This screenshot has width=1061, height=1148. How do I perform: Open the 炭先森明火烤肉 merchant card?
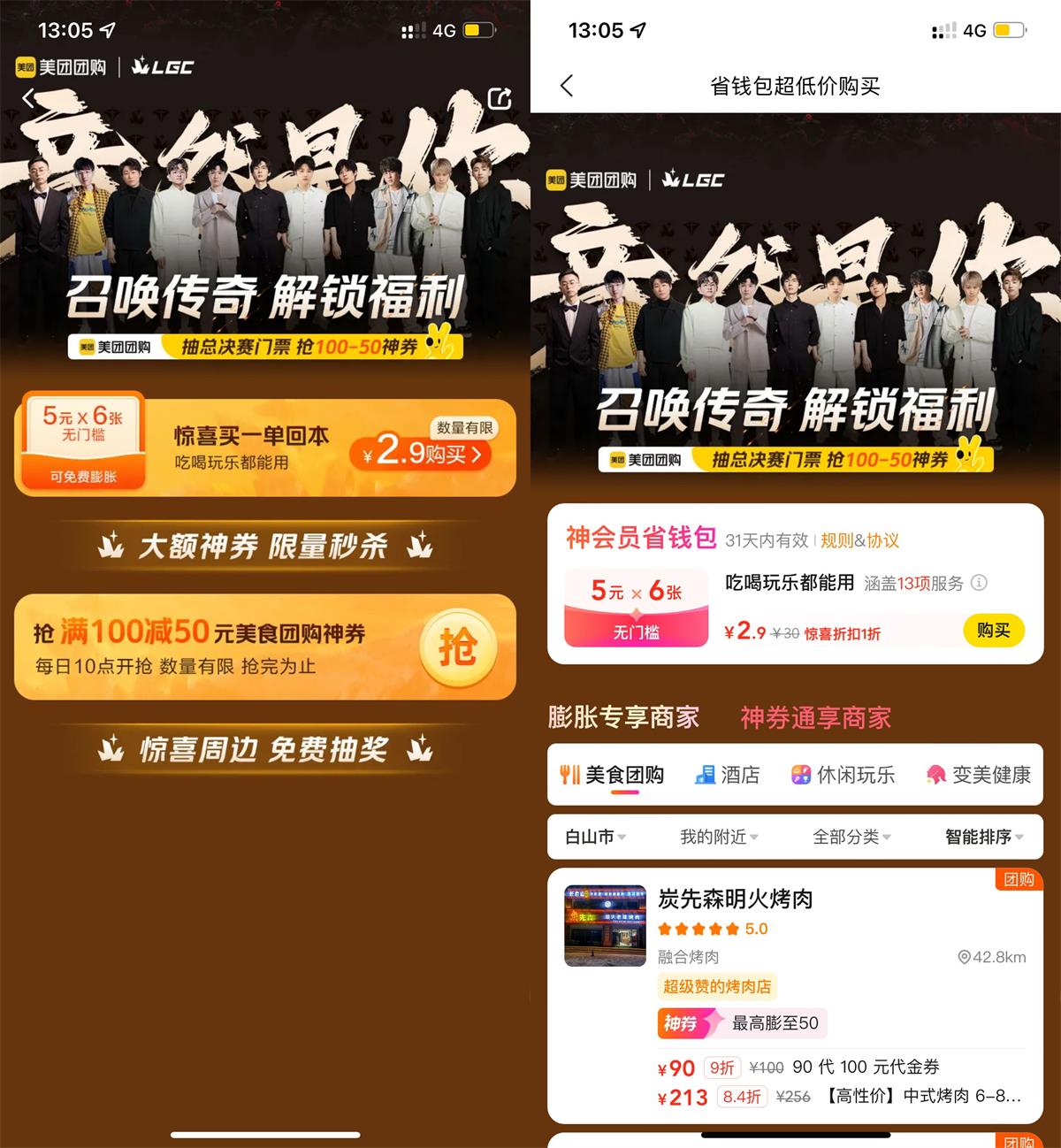point(736,899)
